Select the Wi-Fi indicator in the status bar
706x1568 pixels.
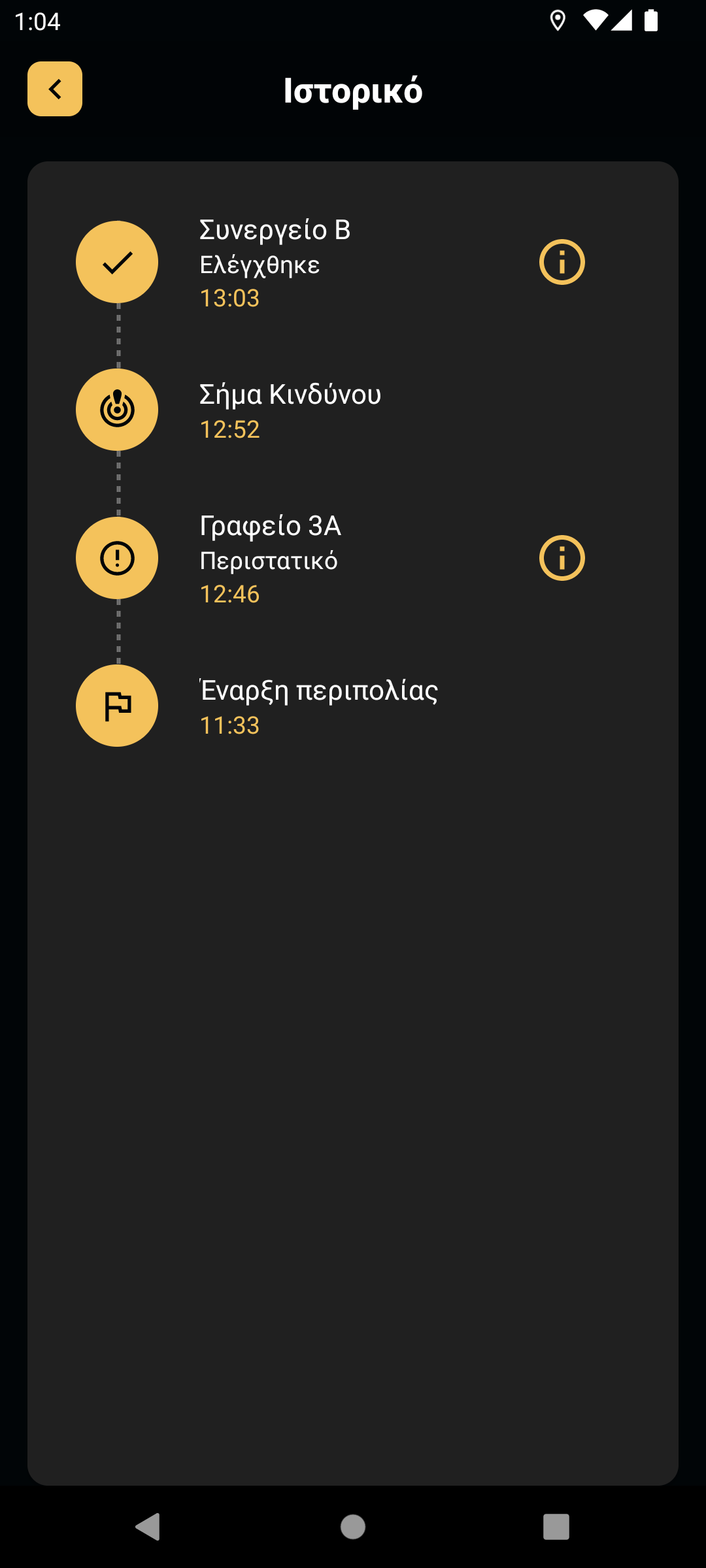[x=597, y=22]
